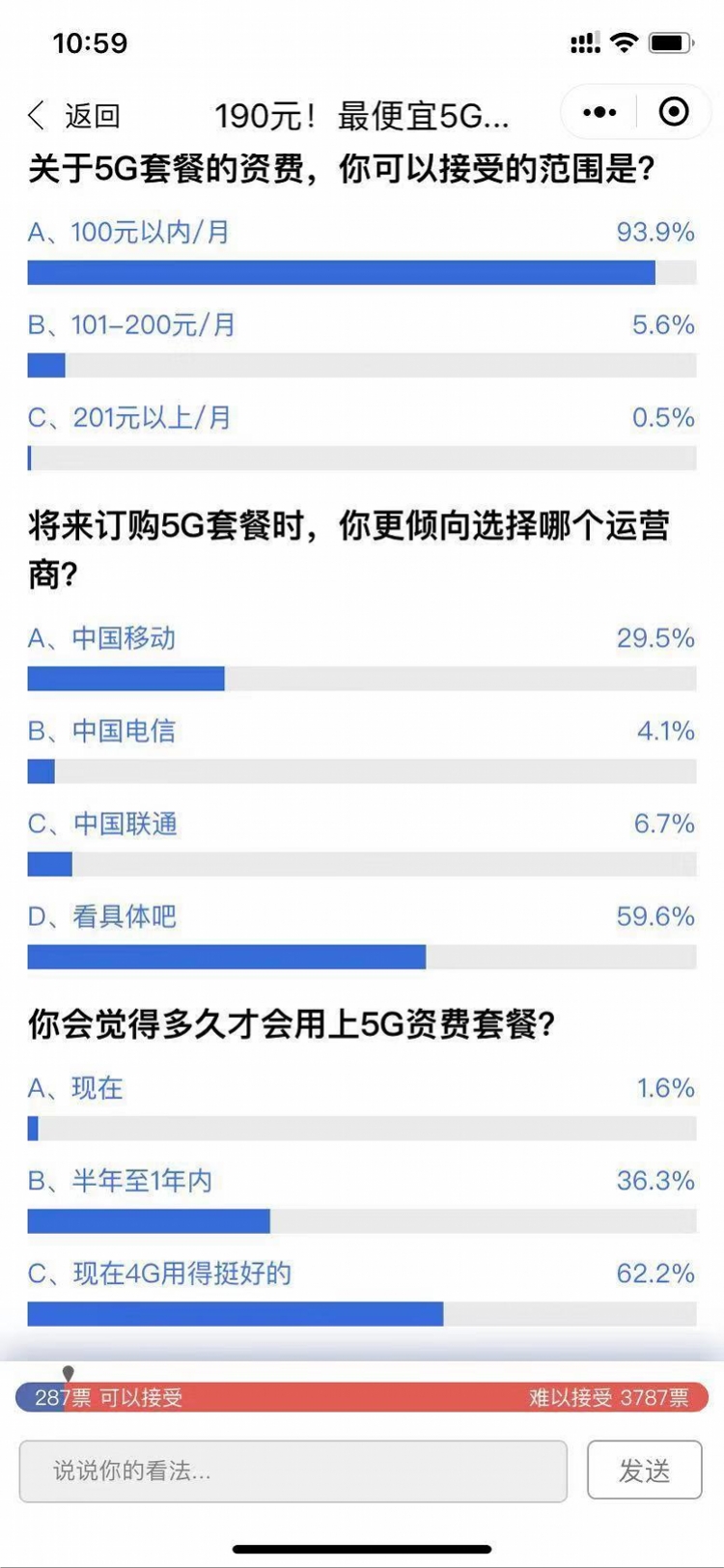Send the comment with 发送
Viewport: 724px width, 1568px height.
tap(645, 1470)
